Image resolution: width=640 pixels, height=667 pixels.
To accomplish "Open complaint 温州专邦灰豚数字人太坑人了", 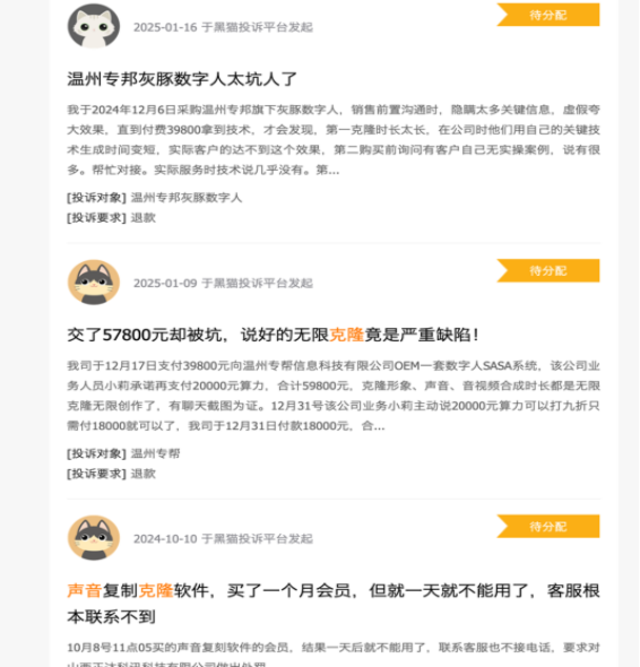I will click(182, 78).
